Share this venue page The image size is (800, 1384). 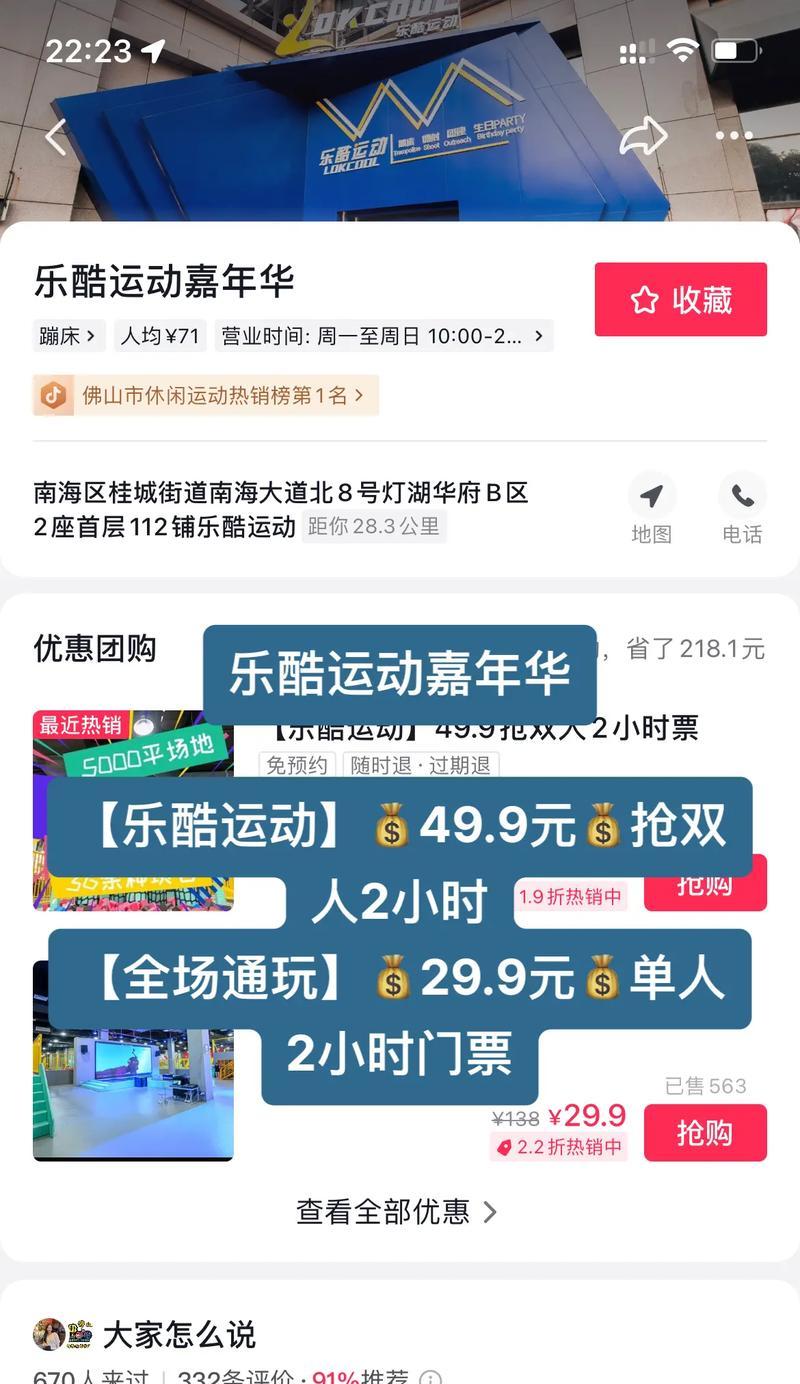(x=643, y=137)
